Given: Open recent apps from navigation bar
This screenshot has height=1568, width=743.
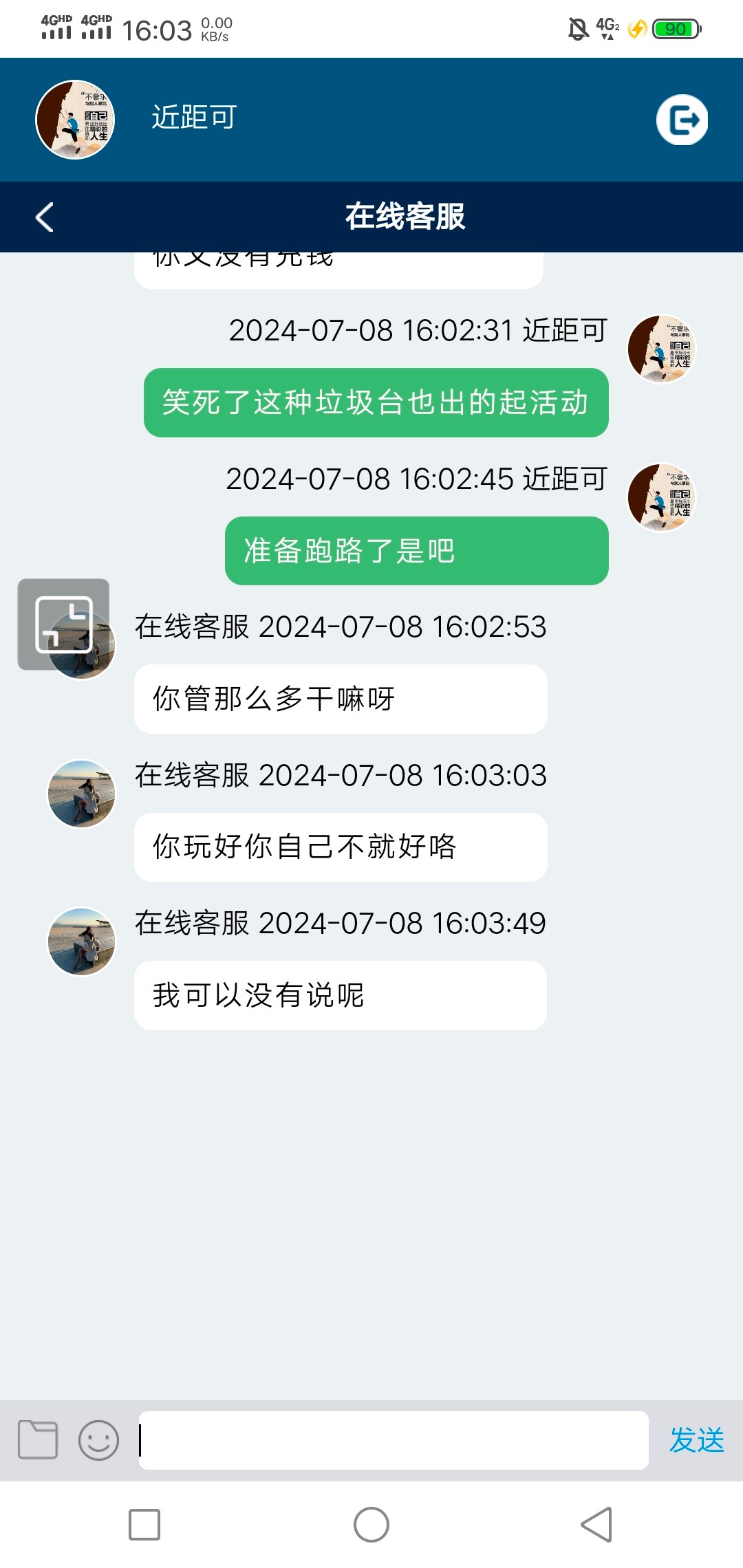Looking at the screenshot, I should [x=144, y=1525].
